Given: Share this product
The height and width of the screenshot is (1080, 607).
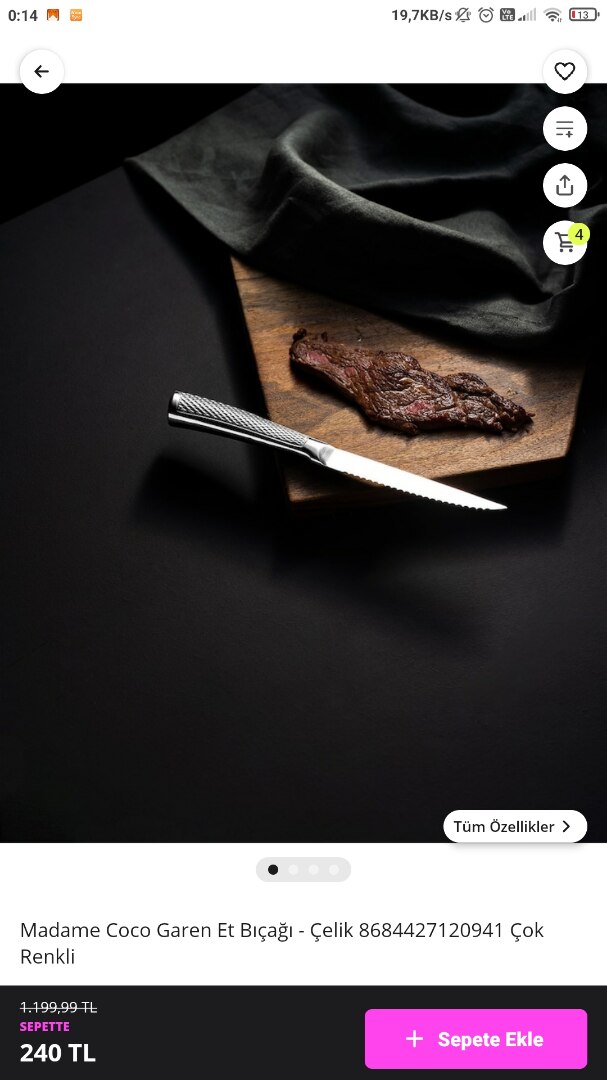Looking at the screenshot, I should [x=565, y=186].
